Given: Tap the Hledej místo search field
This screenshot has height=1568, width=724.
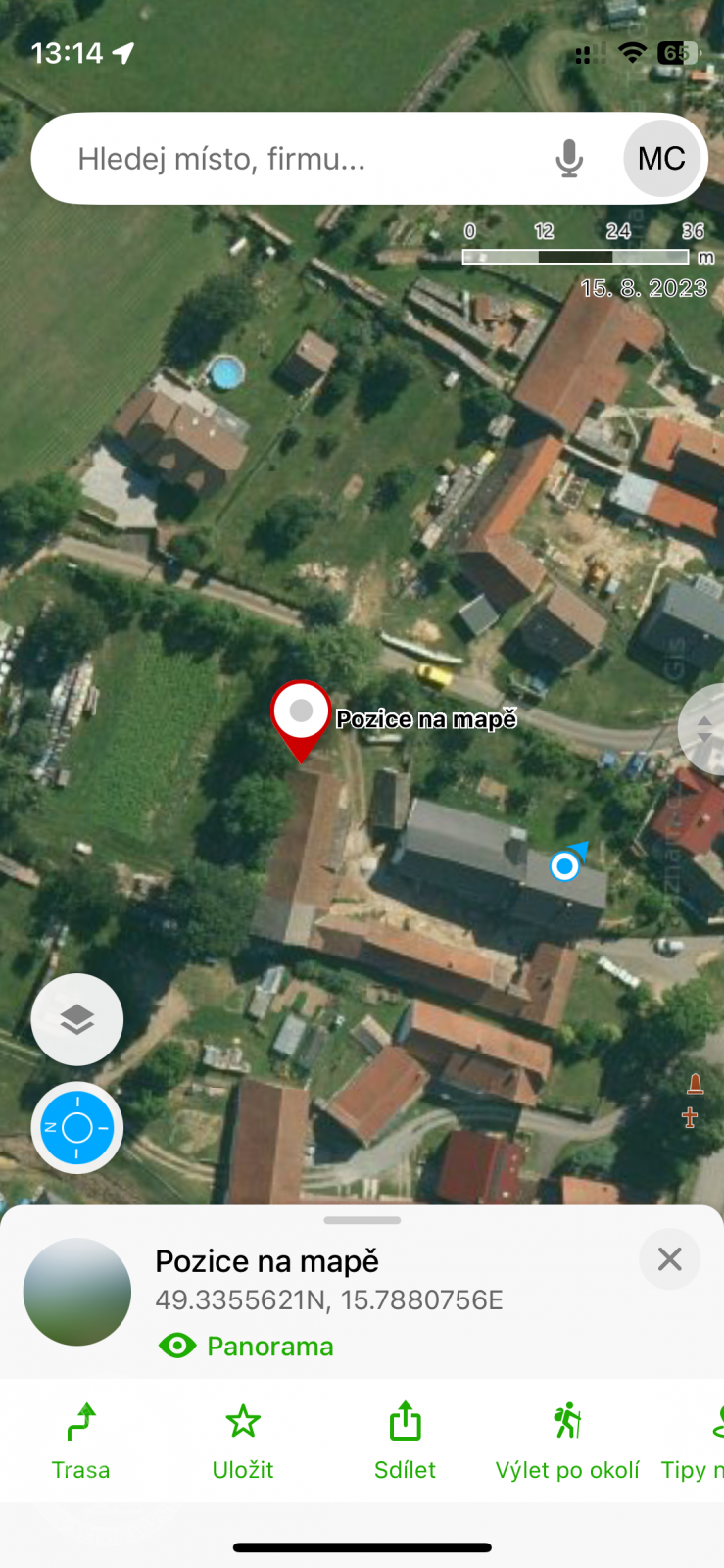Looking at the screenshot, I should [294, 159].
